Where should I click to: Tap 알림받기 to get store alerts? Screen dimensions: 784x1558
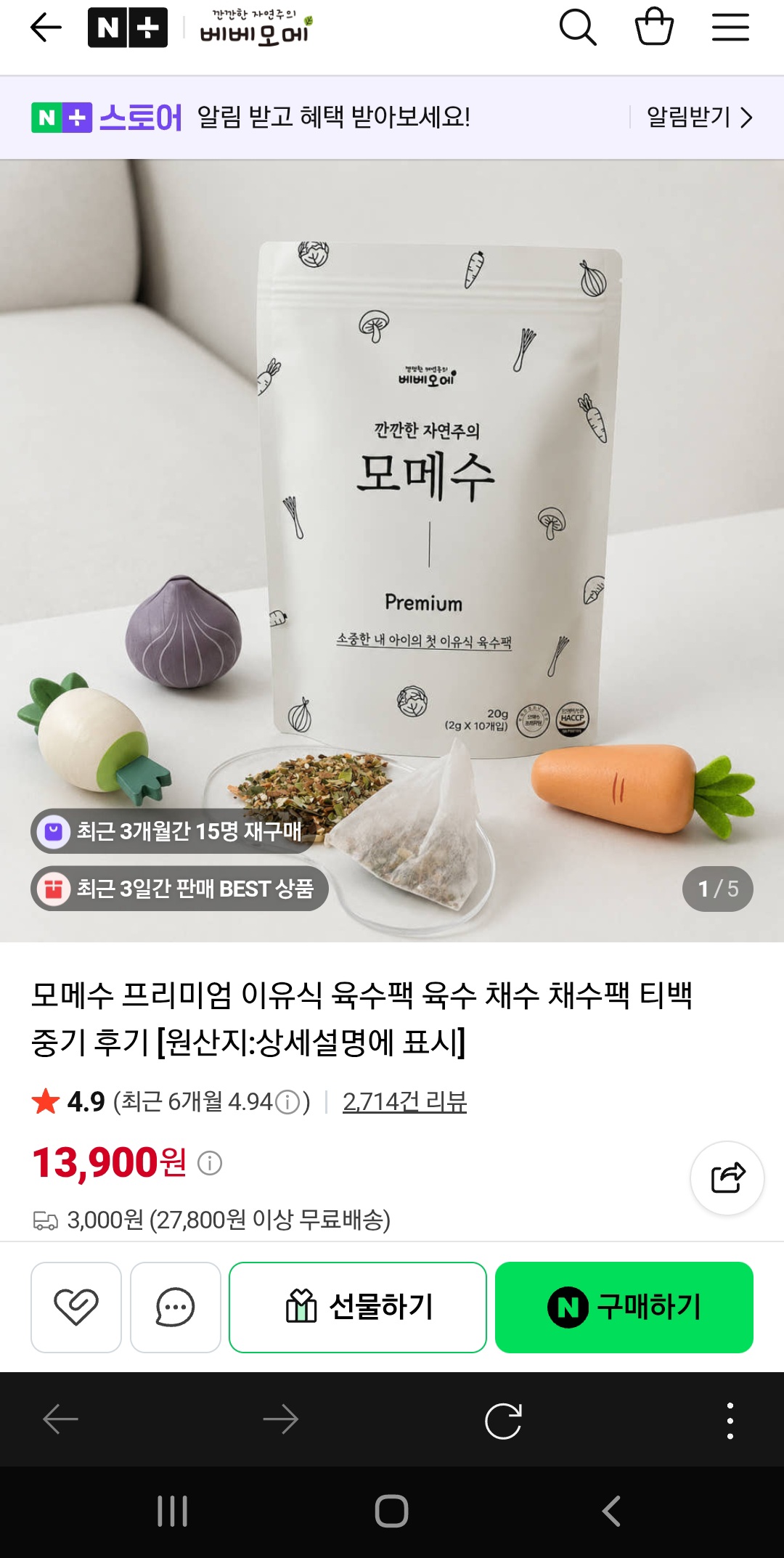tap(700, 117)
